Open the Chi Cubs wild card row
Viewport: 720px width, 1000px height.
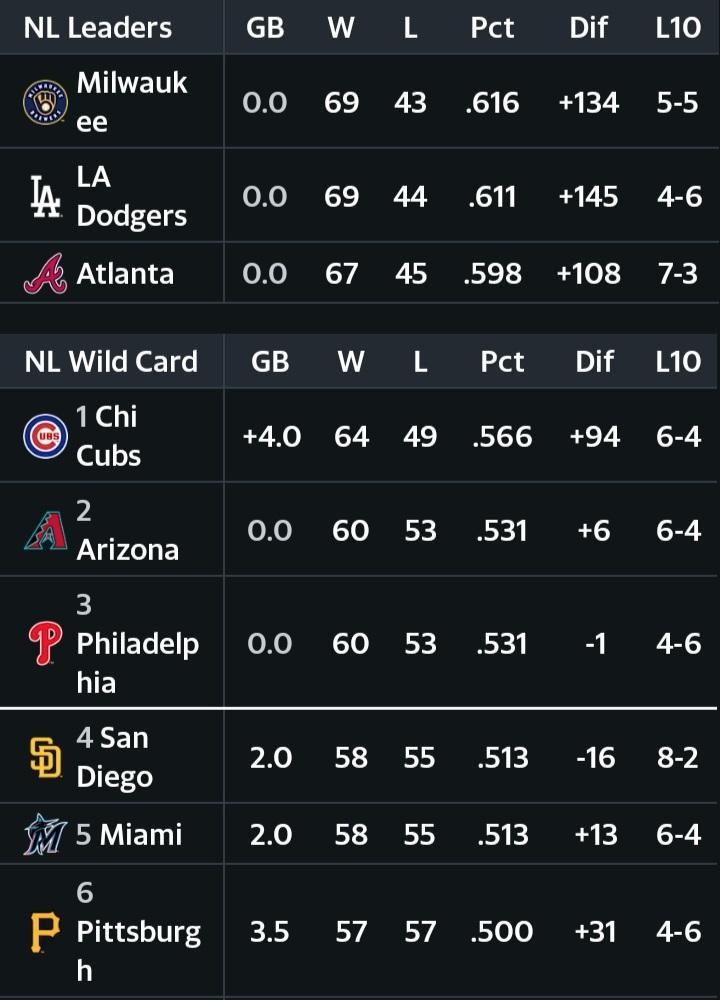click(x=360, y=436)
